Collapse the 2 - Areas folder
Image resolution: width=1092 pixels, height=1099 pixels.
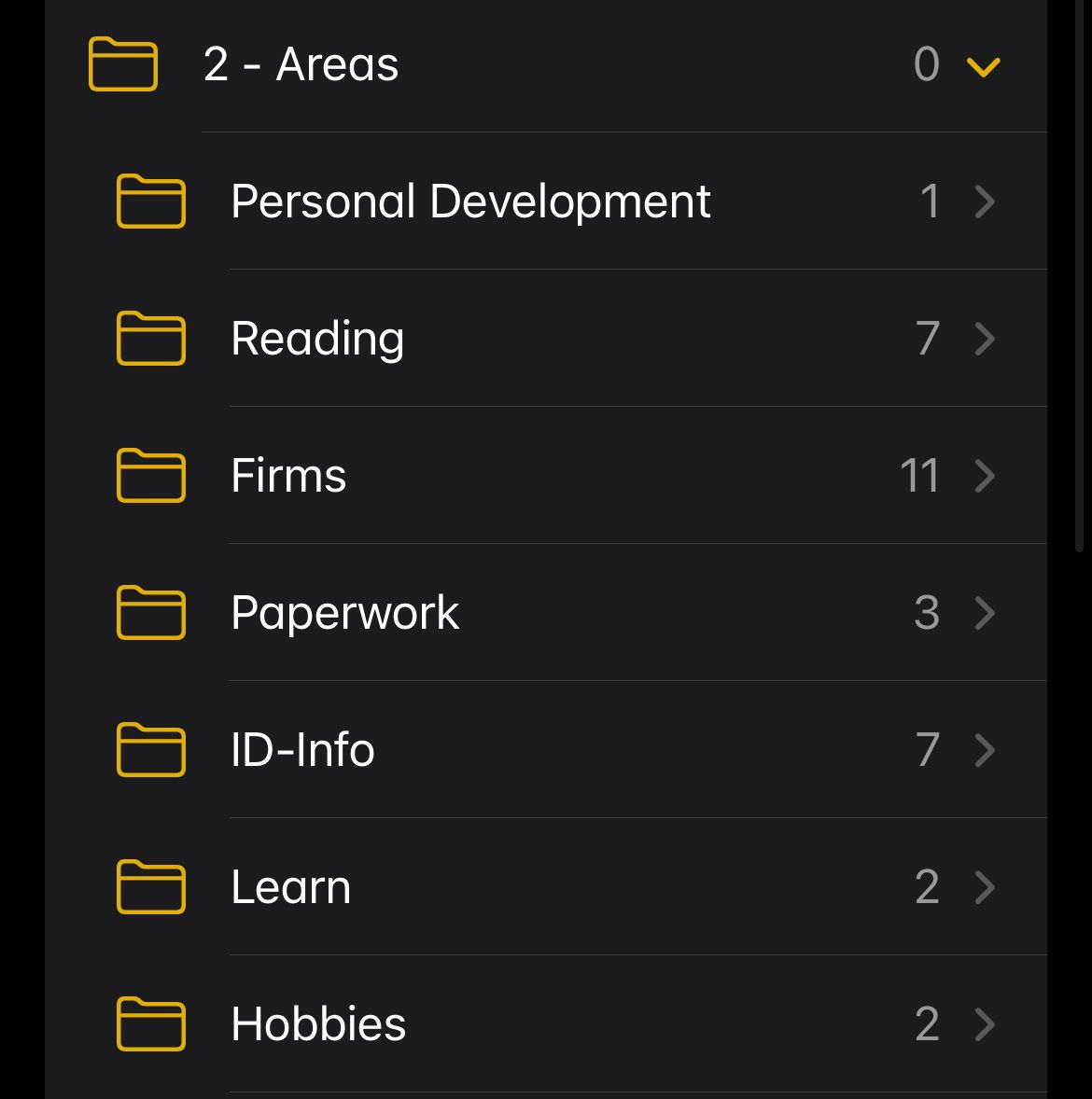pyautogui.click(x=984, y=66)
